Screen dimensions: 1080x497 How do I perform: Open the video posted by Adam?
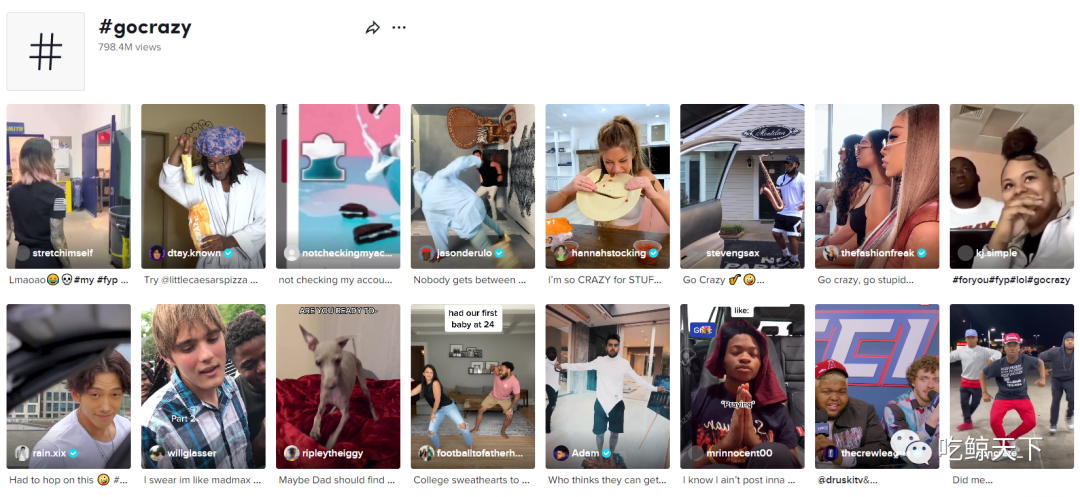(607, 385)
